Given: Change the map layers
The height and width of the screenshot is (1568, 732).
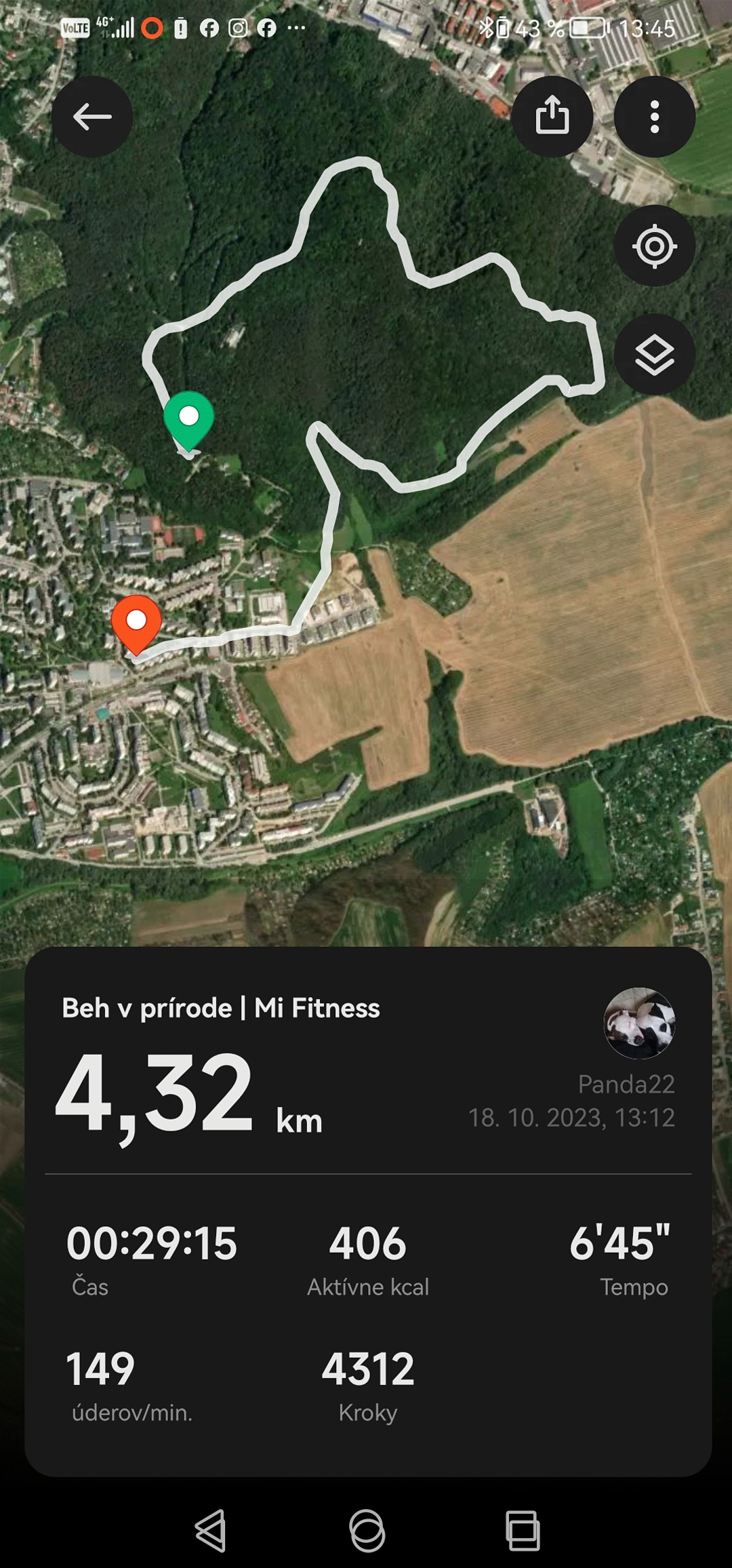Looking at the screenshot, I should [655, 354].
